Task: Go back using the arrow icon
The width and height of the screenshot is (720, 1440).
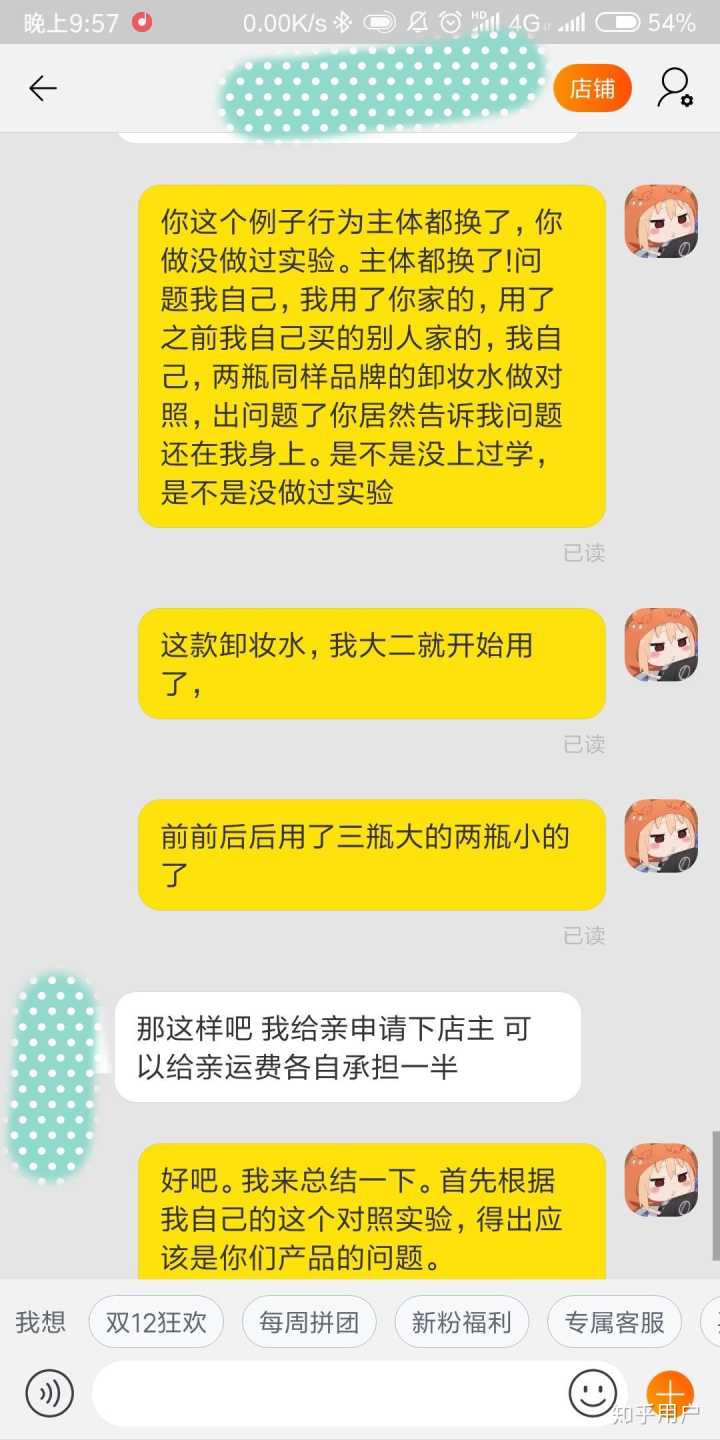Action: (42, 89)
